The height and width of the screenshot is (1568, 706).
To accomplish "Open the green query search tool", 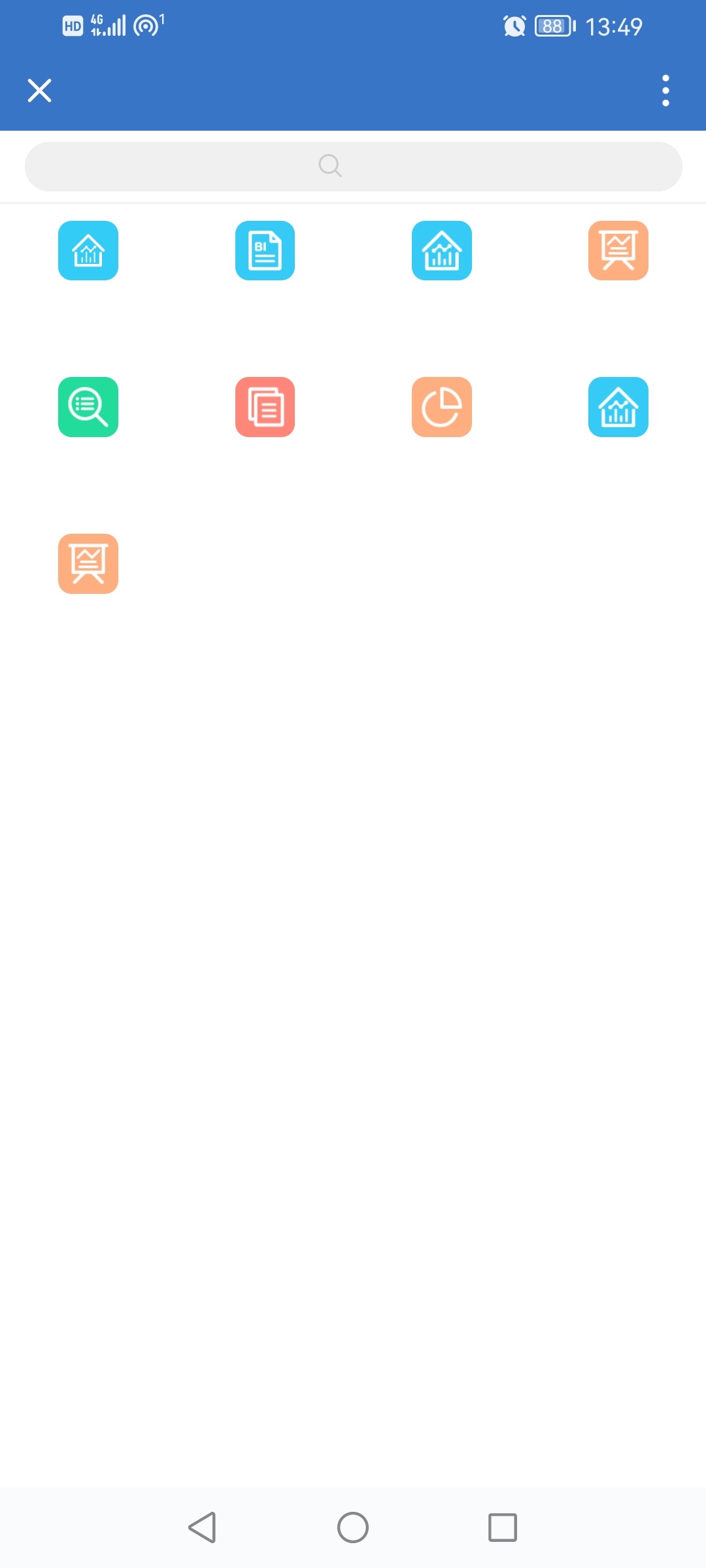I will click(x=88, y=407).
